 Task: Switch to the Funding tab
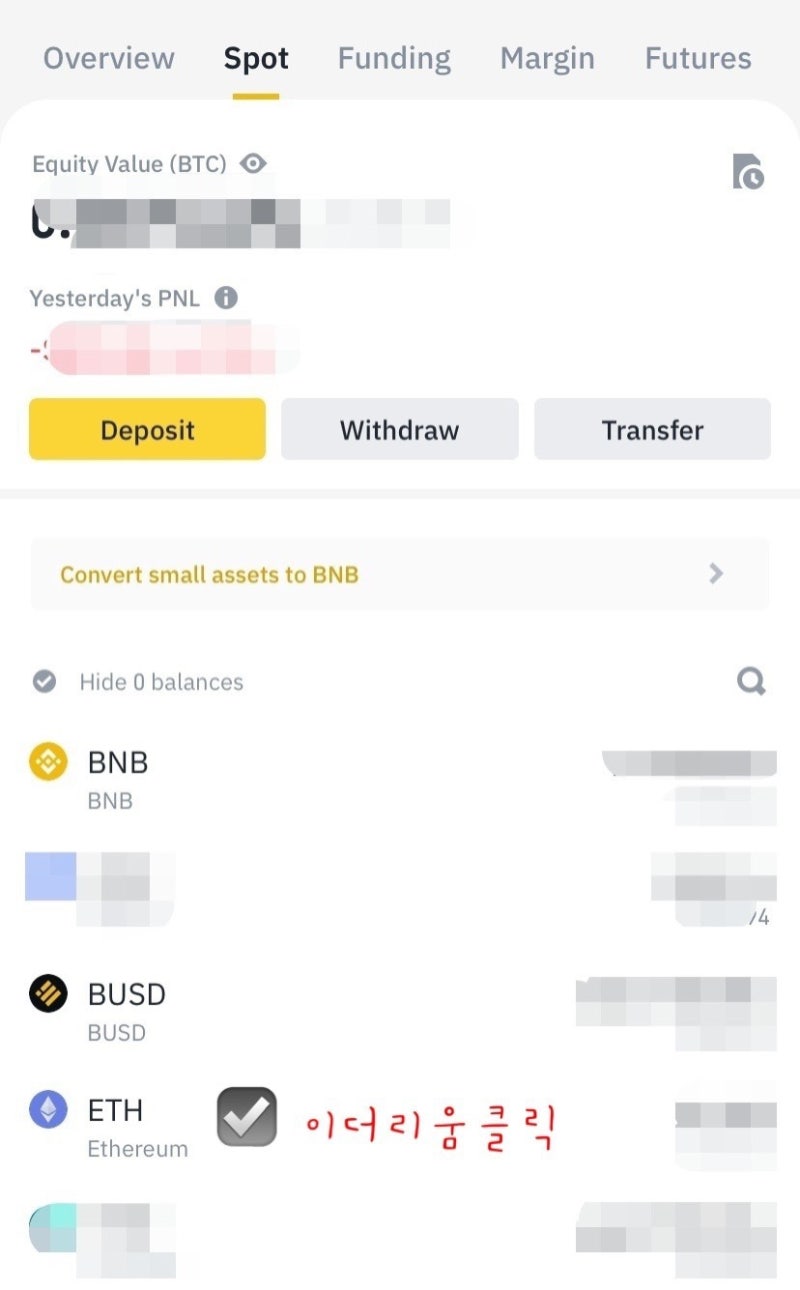[394, 58]
